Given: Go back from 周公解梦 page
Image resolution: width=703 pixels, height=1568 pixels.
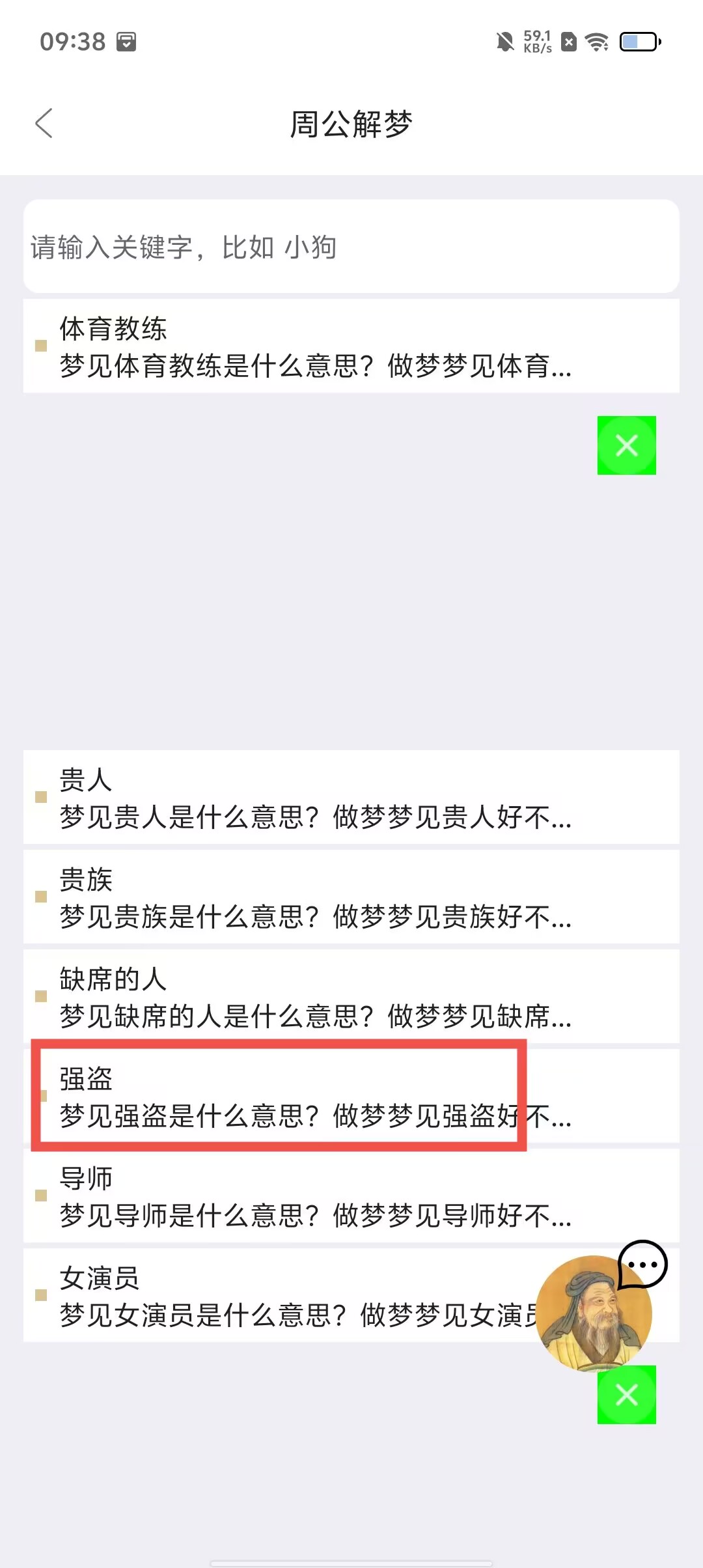Looking at the screenshot, I should click(x=44, y=123).
